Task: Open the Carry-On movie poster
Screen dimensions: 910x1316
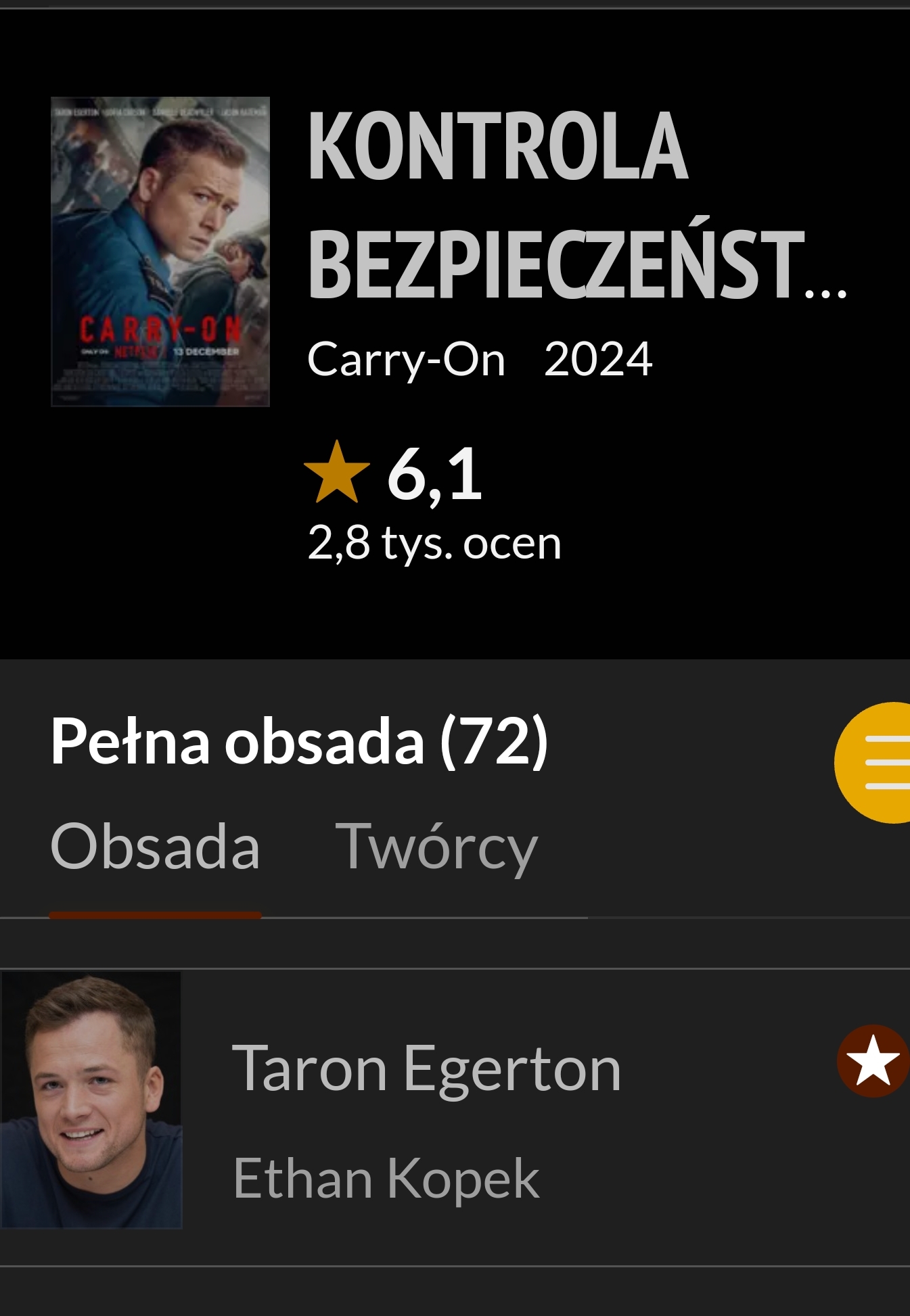Action: [160, 252]
